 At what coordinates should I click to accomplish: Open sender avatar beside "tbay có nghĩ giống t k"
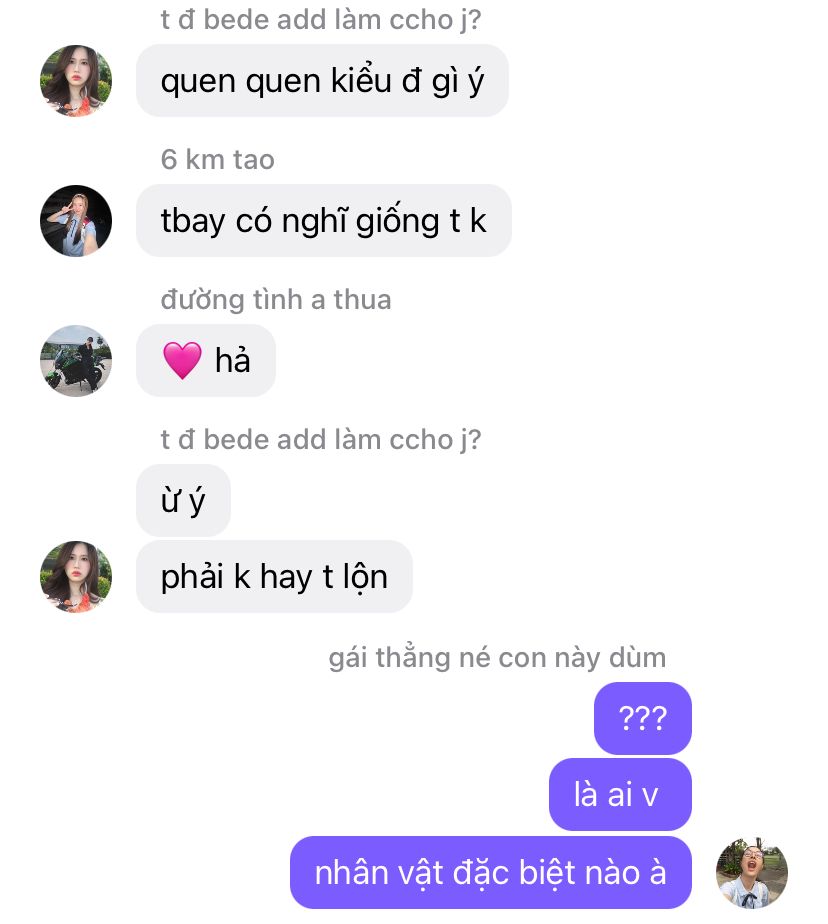tap(76, 221)
